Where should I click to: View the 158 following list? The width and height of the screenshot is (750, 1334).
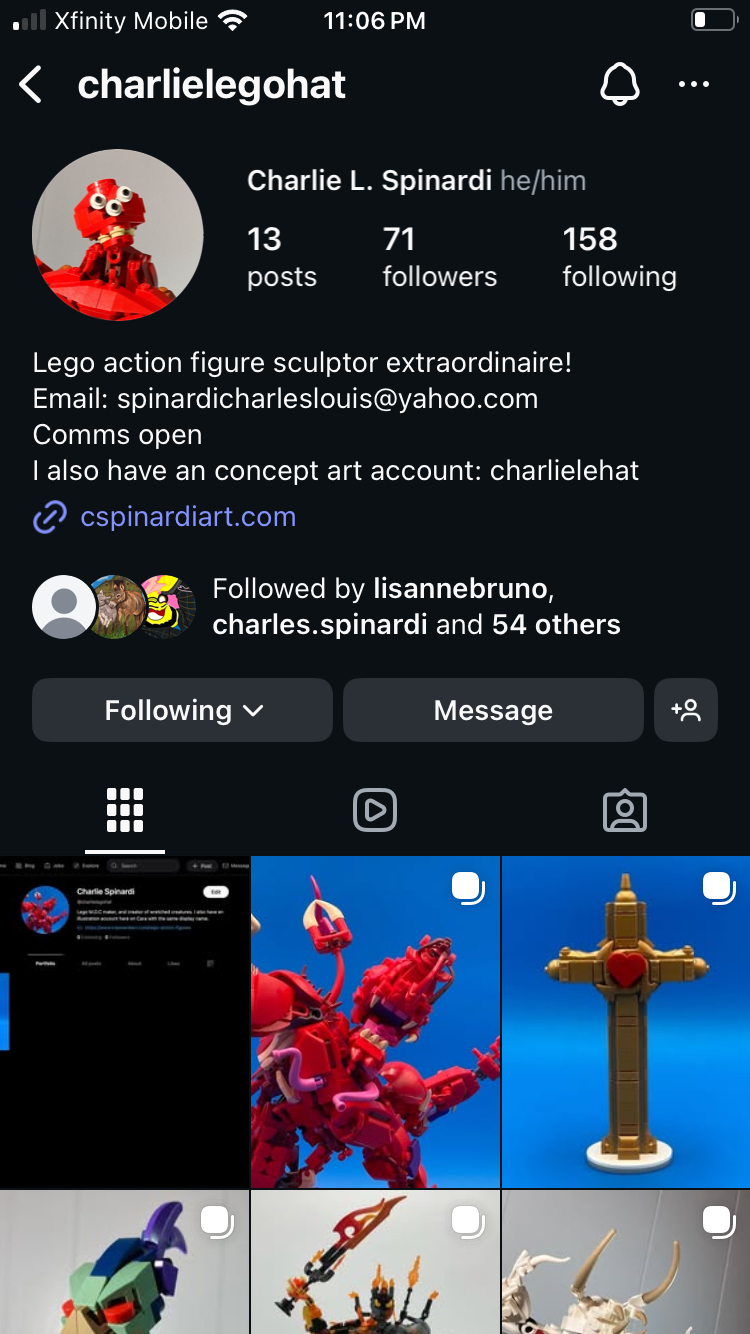[x=619, y=256]
